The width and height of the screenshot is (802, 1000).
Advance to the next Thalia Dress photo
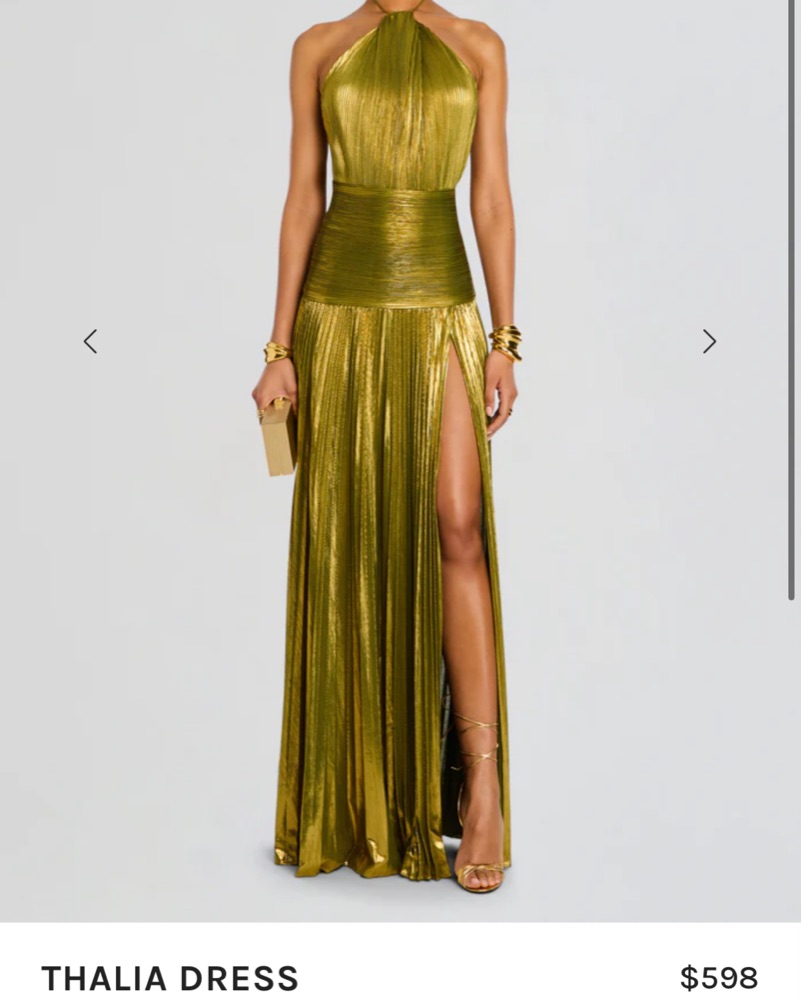click(x=709, y=342)
